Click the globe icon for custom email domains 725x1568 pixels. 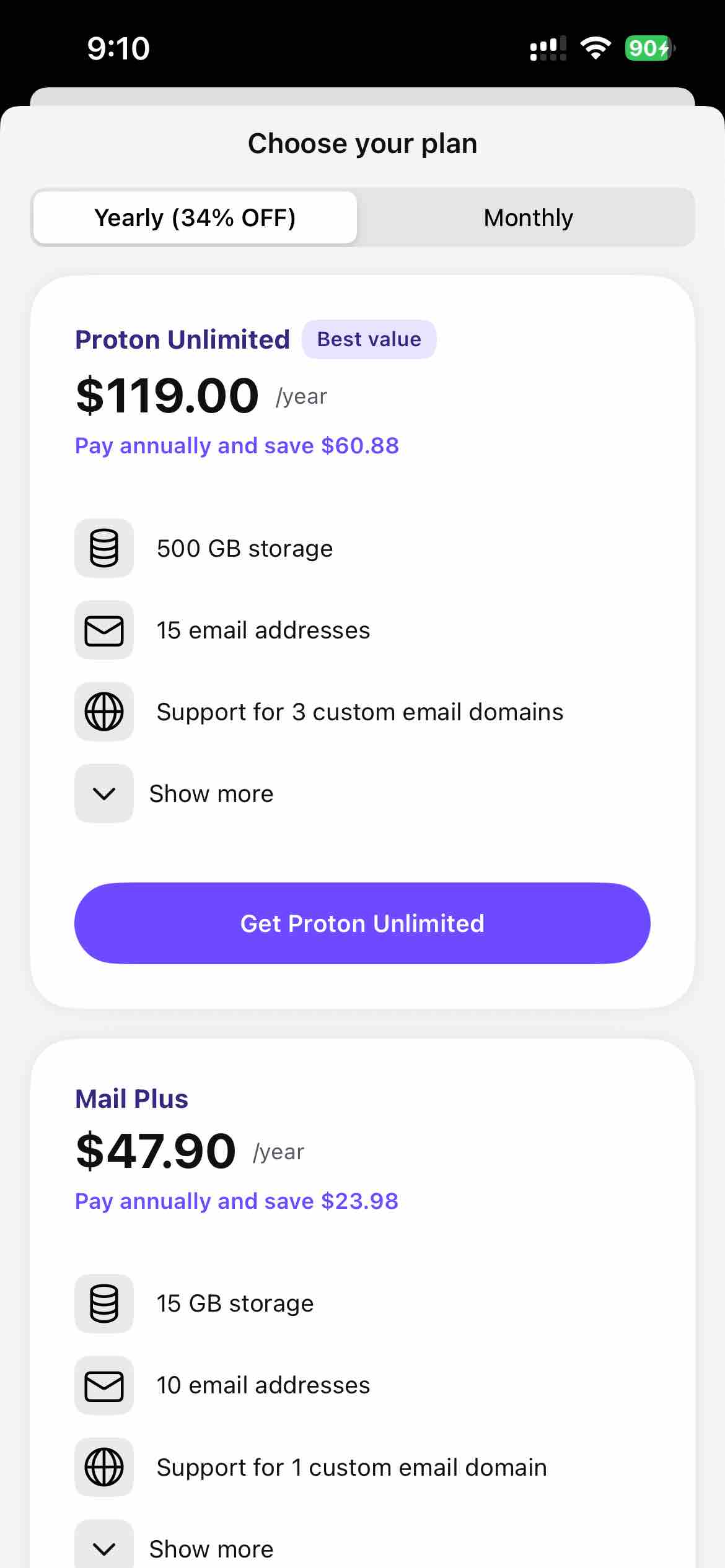(103, 712)
